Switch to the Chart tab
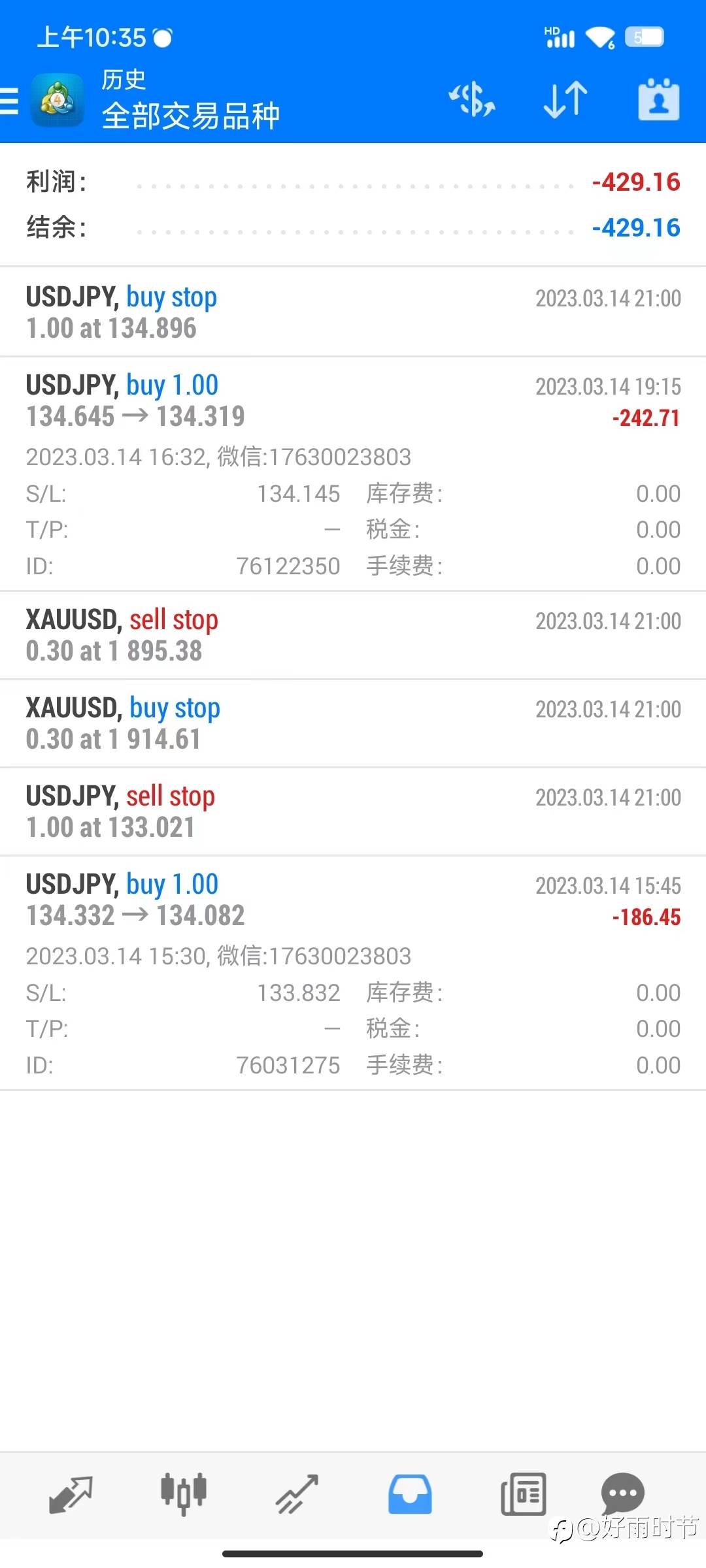Image resolution: width=706 pixels, height=1568 pixels. point(184,1494)
